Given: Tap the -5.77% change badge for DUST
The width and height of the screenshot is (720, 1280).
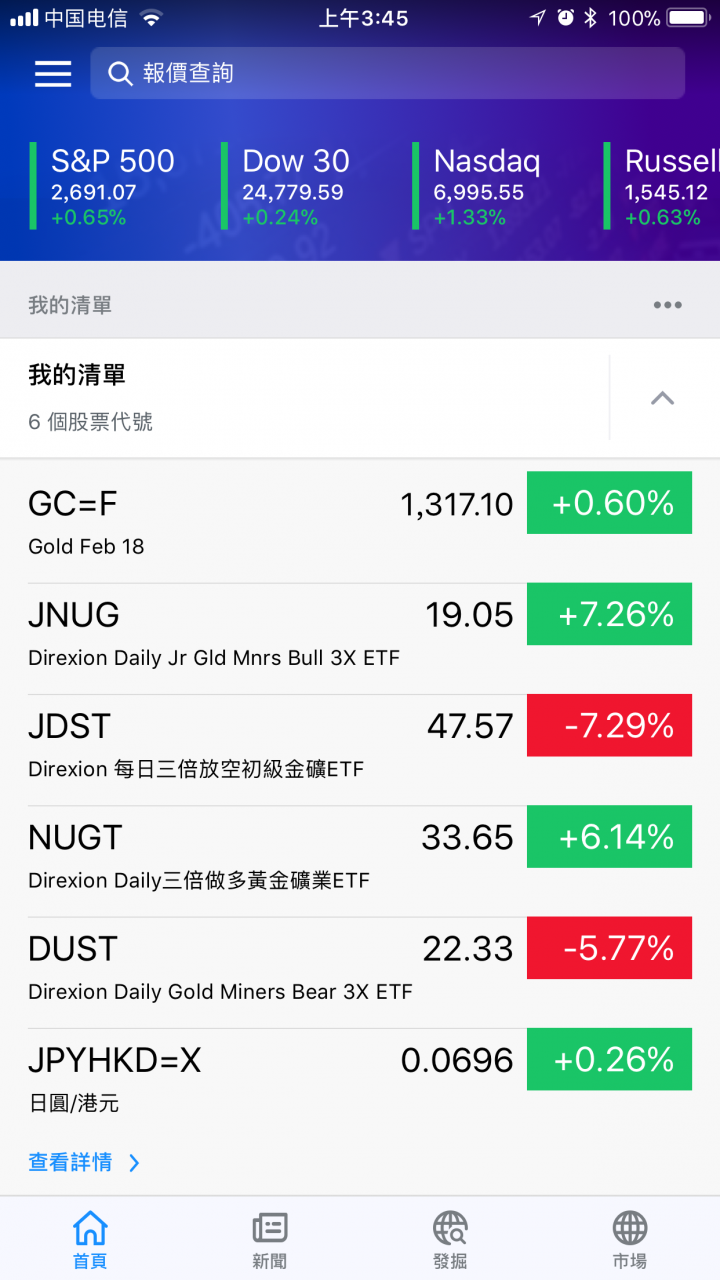Looking at the screenshot, I should (609, 949).
